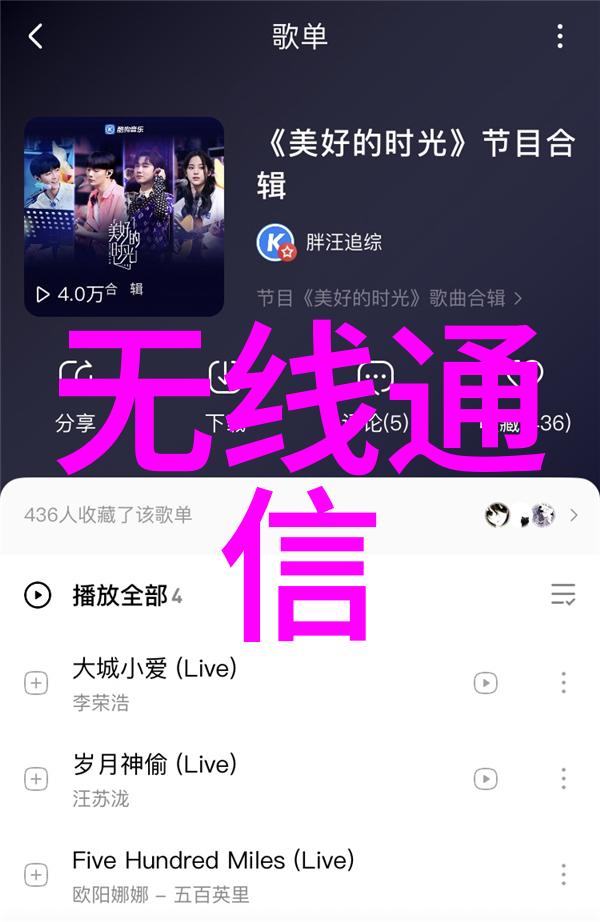
Task: Open more options for 岁月神偷 (Live)
Action: click(x=563, y=779)
